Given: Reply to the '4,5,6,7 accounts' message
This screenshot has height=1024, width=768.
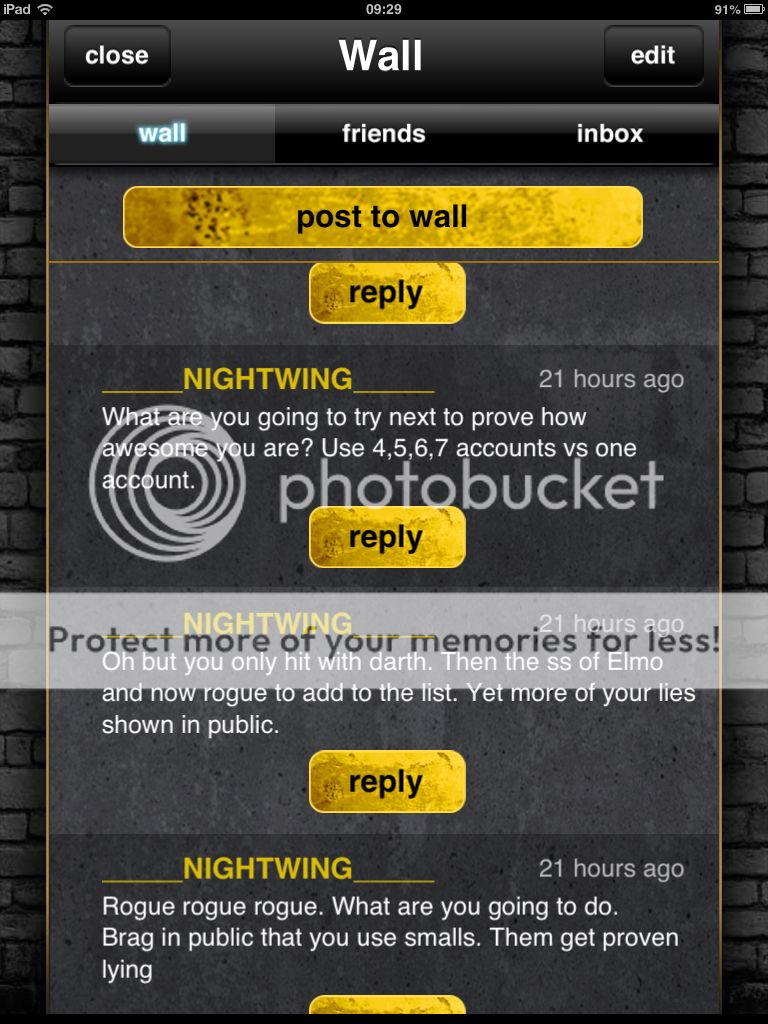Looking at the screenshot, I should pyautogui.click(x=387, y=537).
